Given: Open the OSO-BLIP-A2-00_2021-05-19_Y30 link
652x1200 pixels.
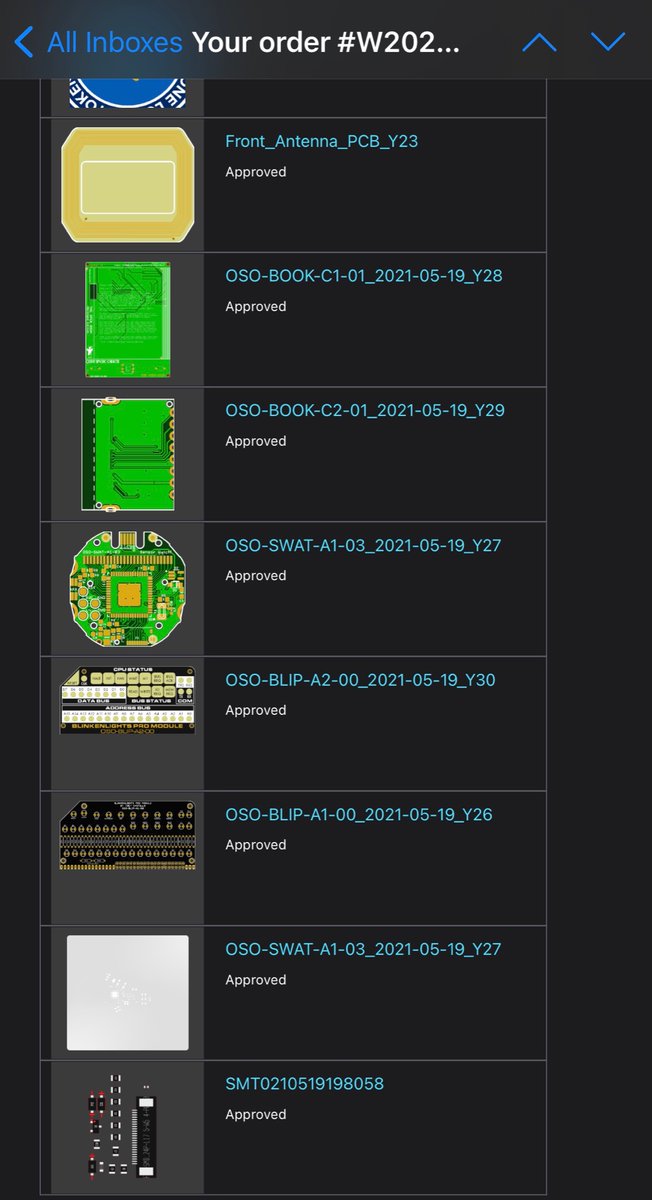Looking at the screenshot, I should (x=360, y=680).
